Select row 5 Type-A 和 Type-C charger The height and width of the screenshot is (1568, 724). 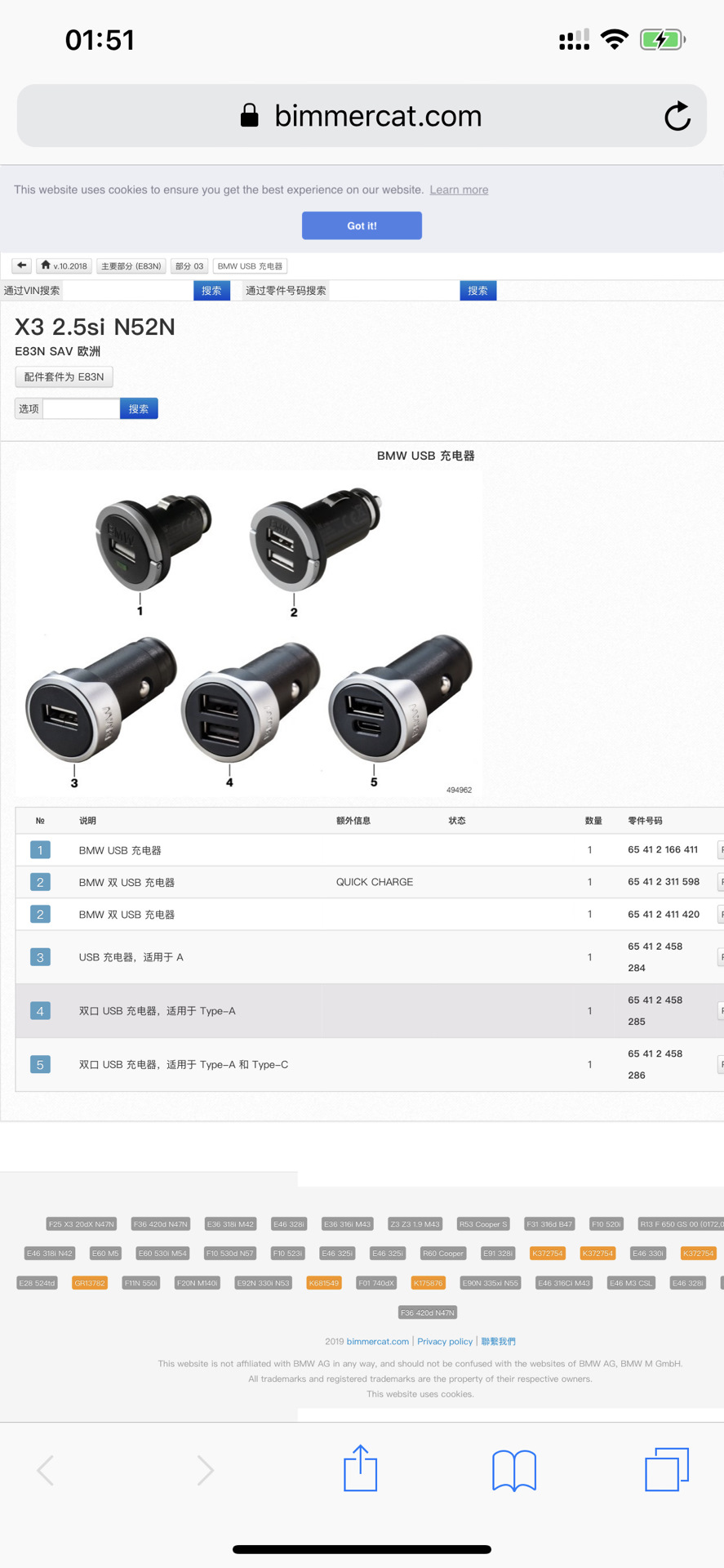(x=40, y=1064)
